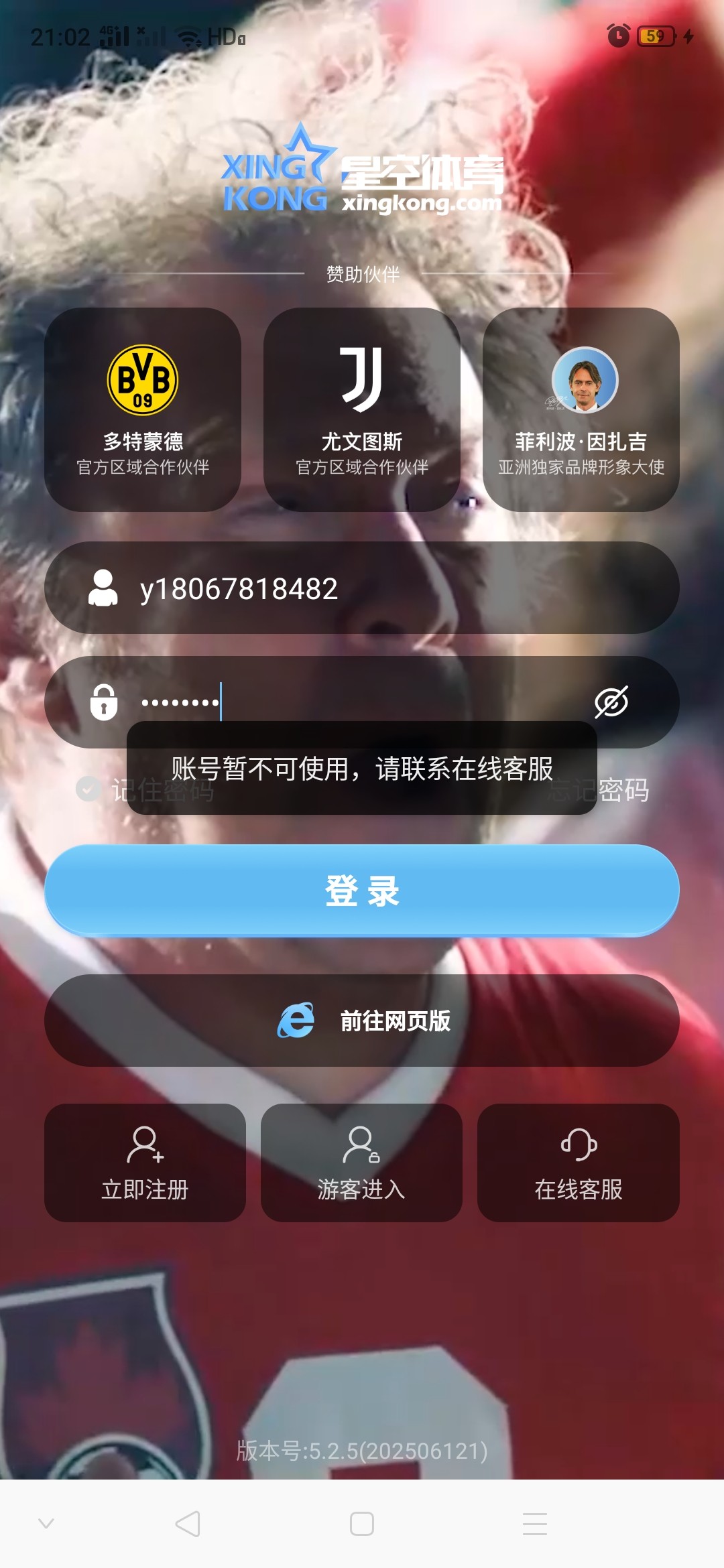This screenshot has height=1568, width=724.
Task: Contact 在线客服 online support
Action: point(578,1163)
